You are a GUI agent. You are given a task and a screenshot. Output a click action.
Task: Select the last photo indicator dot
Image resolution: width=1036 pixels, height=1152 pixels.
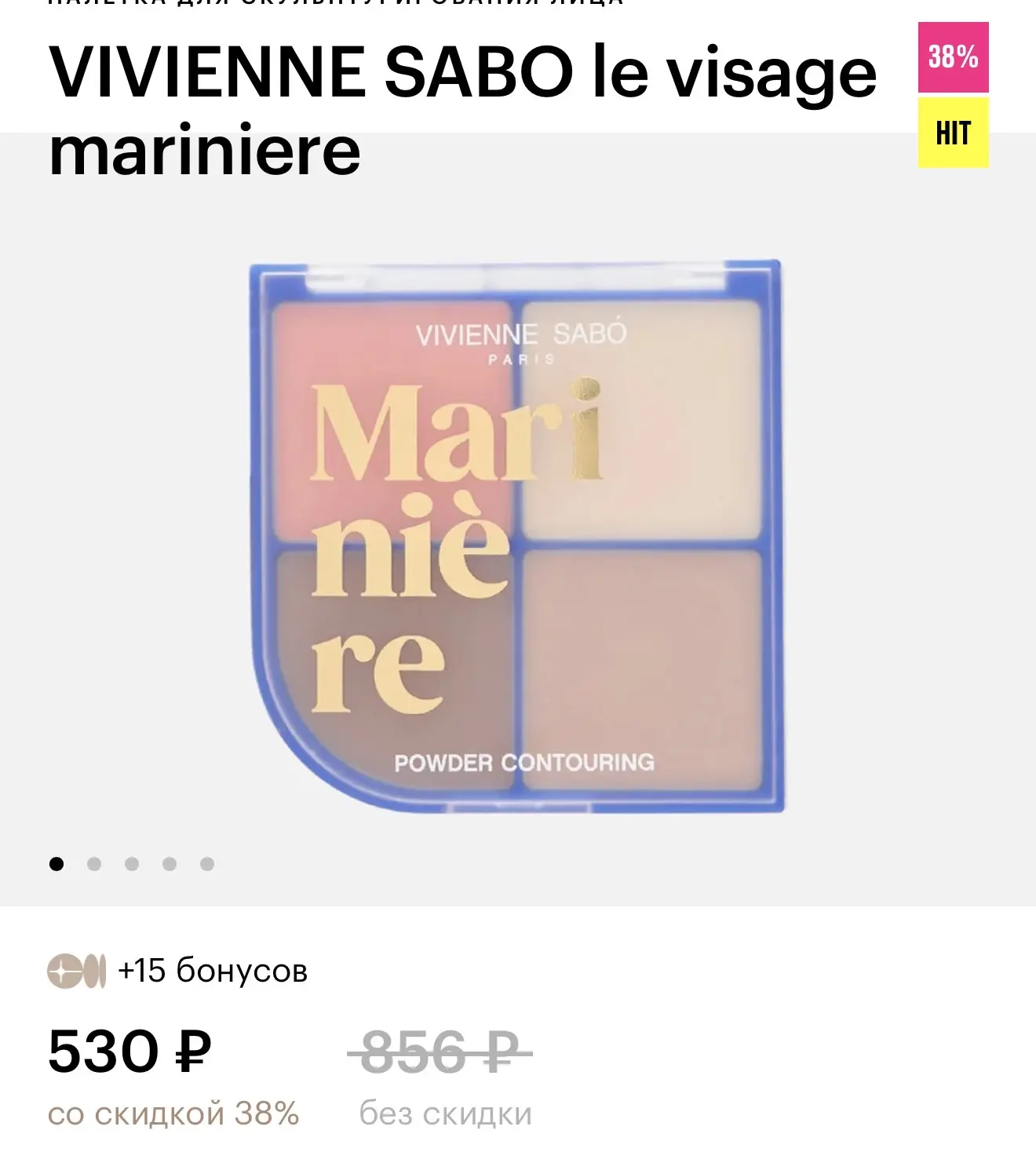pos(207,864)
